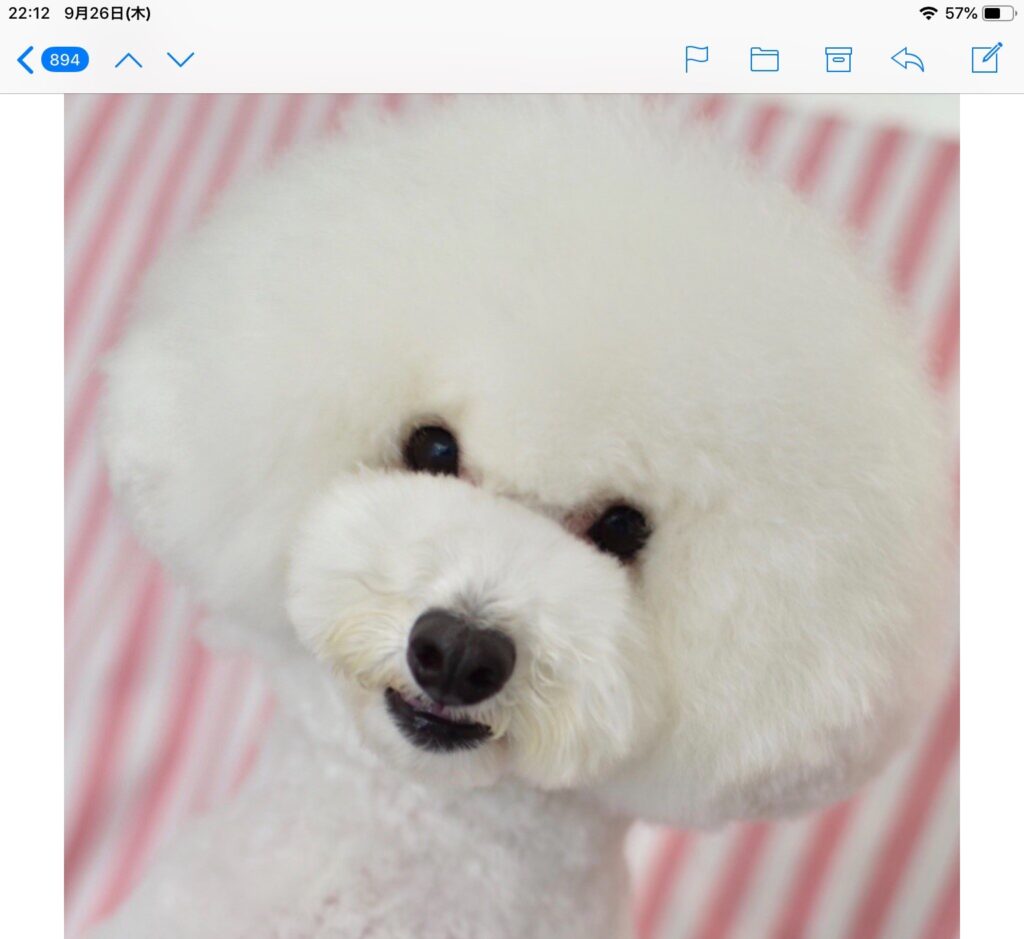
Task: Go to the next message
Action: (181, 60)
